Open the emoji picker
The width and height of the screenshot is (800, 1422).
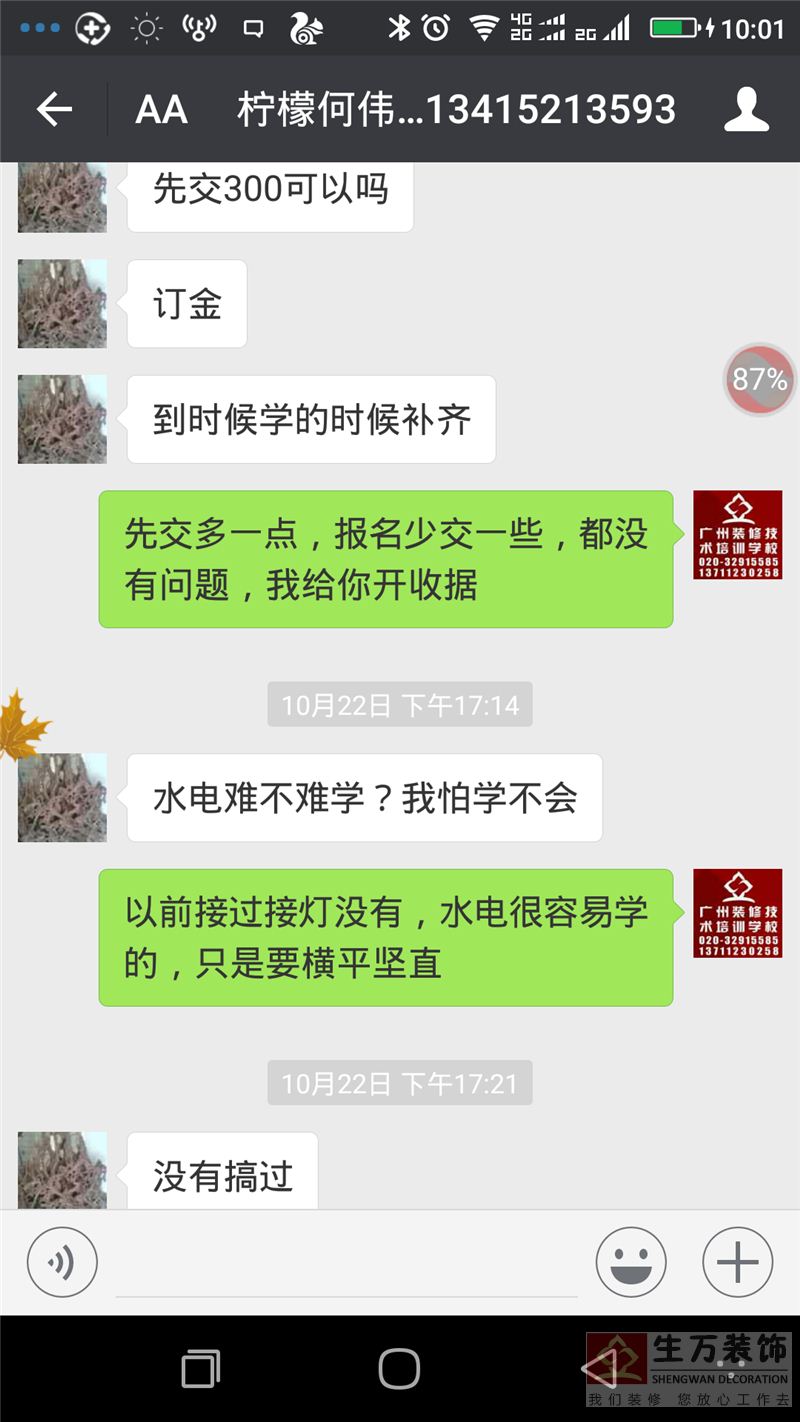click(631, 1262)
